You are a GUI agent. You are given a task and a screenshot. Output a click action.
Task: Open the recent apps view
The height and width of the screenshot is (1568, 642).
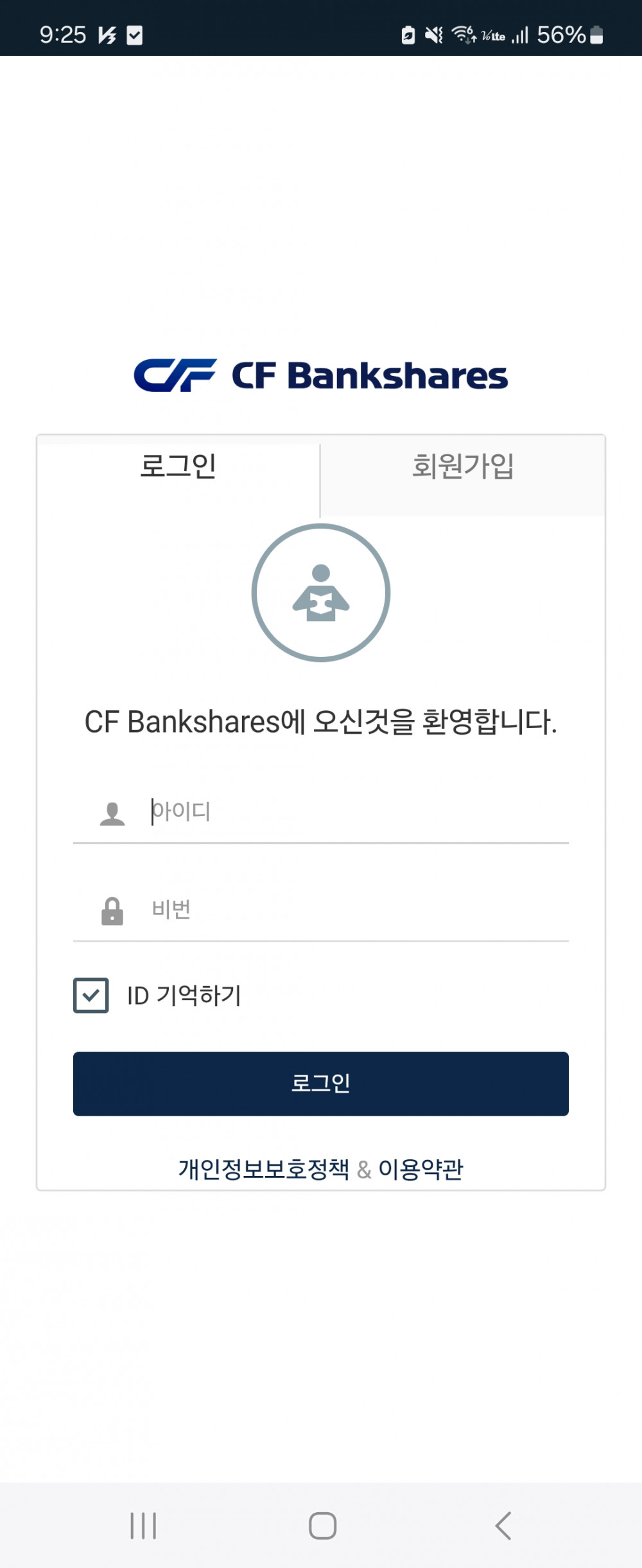pos(143,1525)
